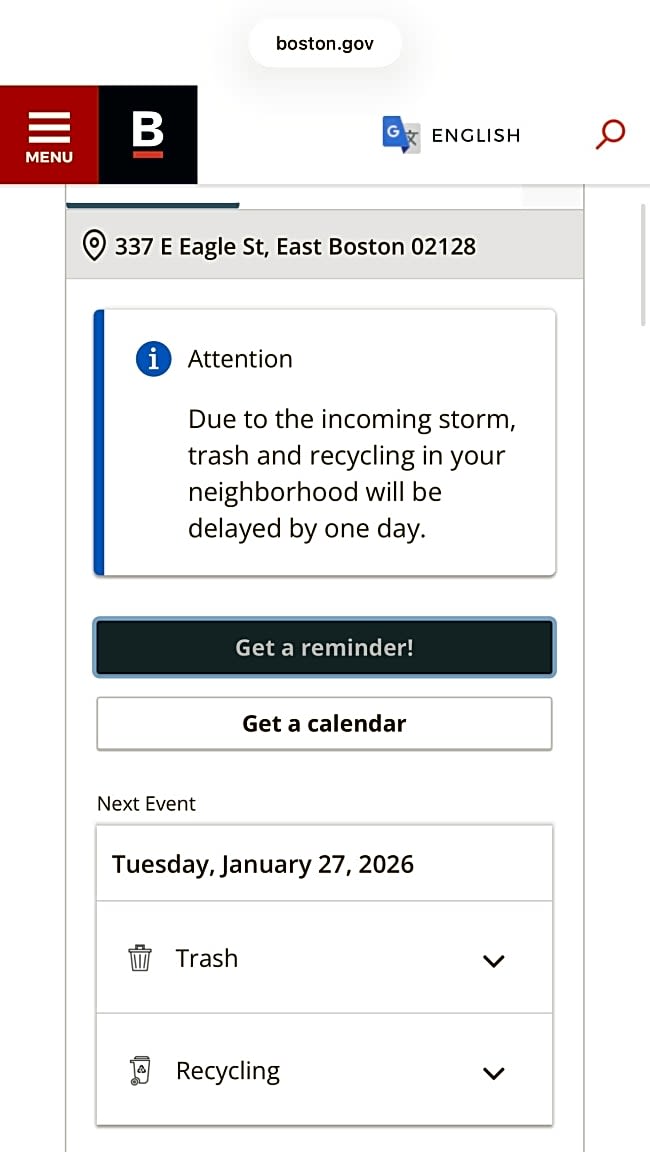
Task: Tap the Get a reminder! button
Action: (324, 647)
